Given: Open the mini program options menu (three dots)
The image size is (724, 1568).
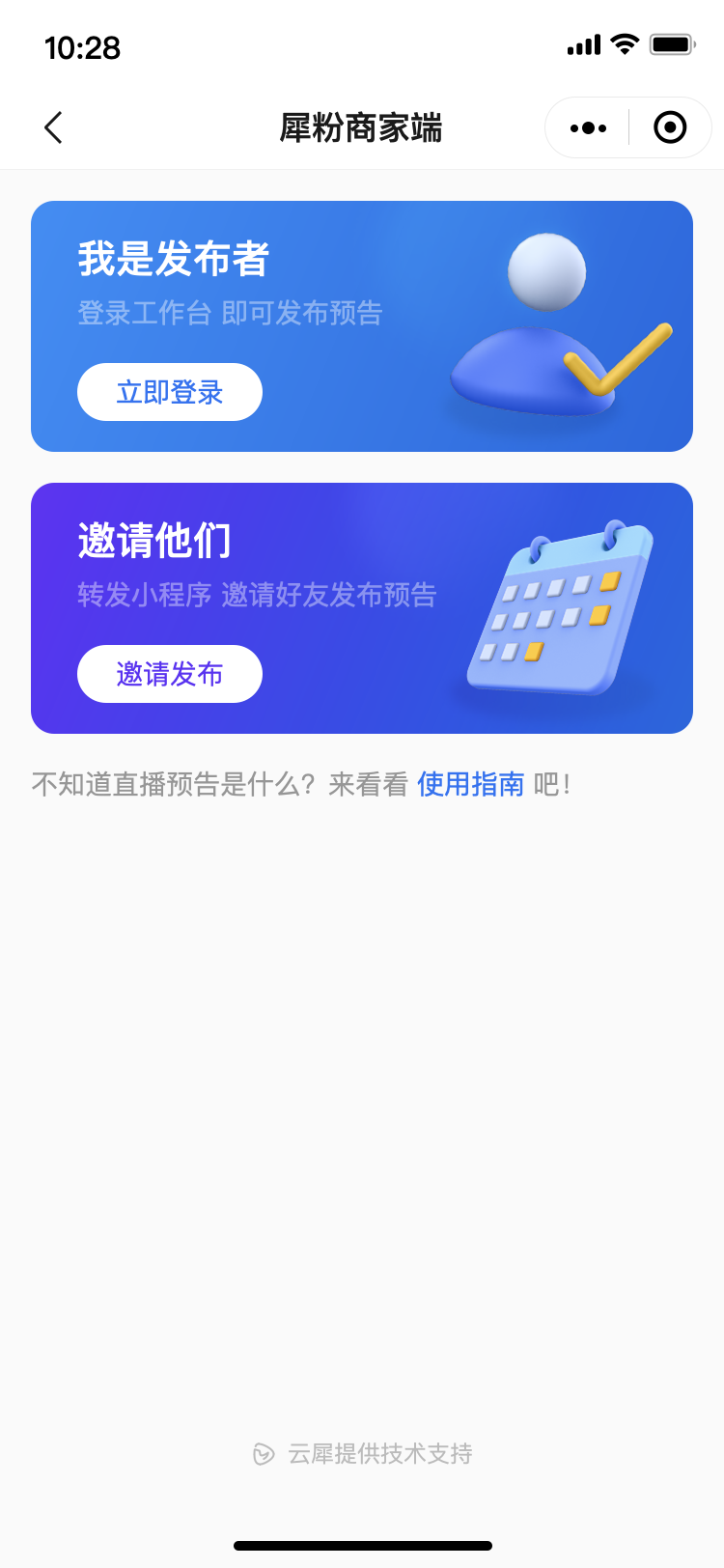Looking at the screenshot, I should click(x=587, y=126).
